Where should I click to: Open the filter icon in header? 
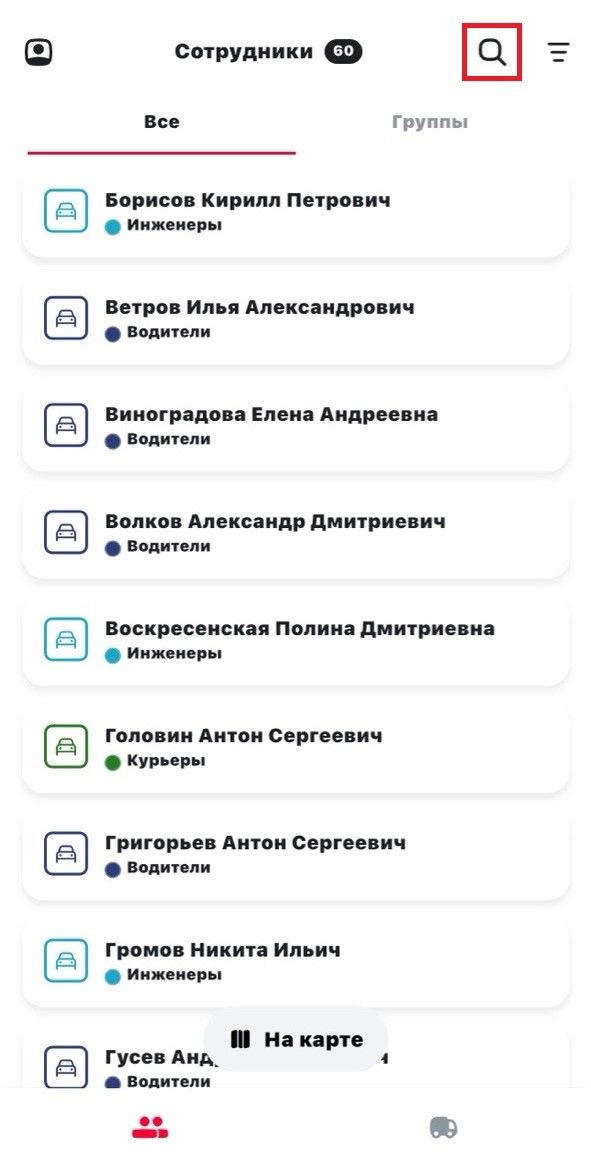[558, 52]
